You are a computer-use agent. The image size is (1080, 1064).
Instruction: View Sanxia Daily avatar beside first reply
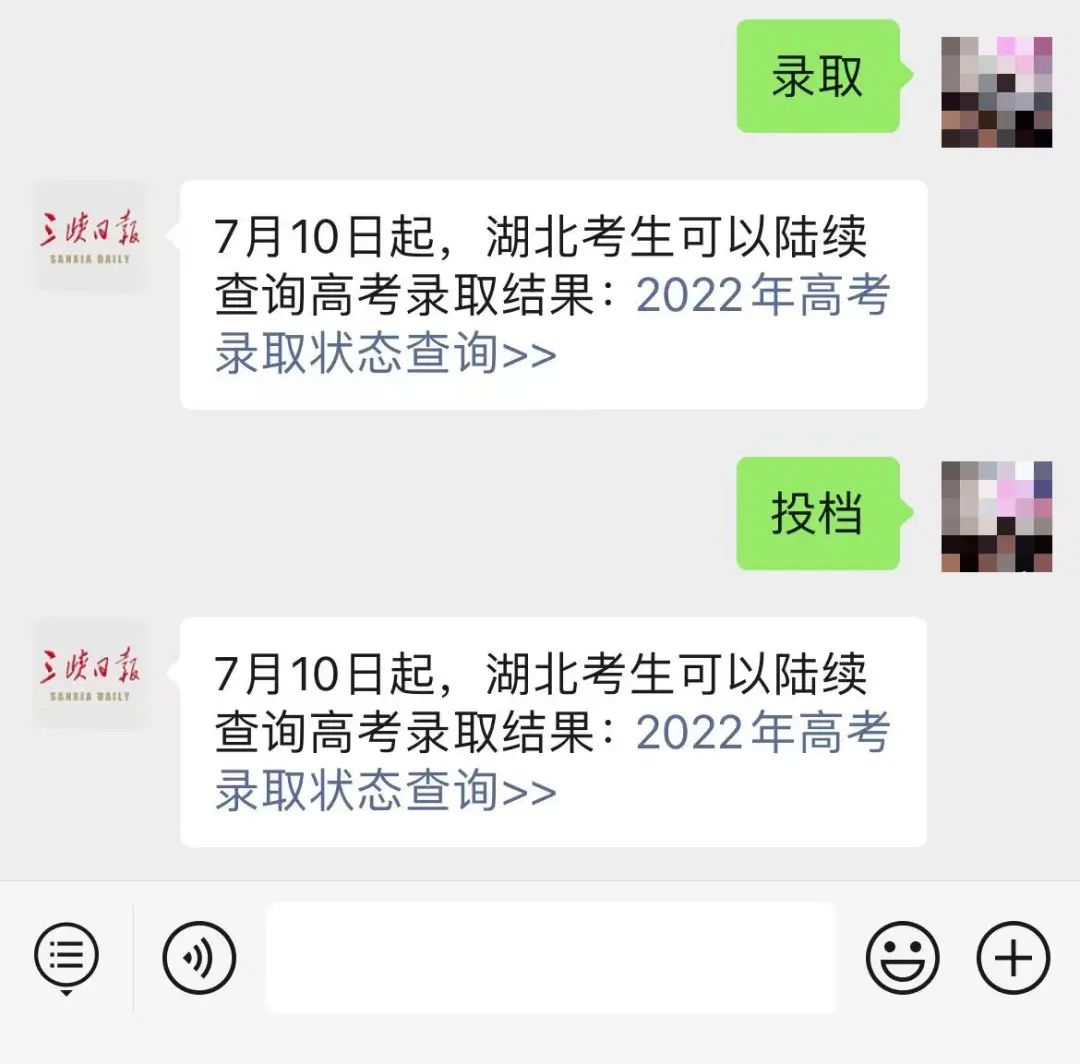pyautogui.click(x=90, y=236)
